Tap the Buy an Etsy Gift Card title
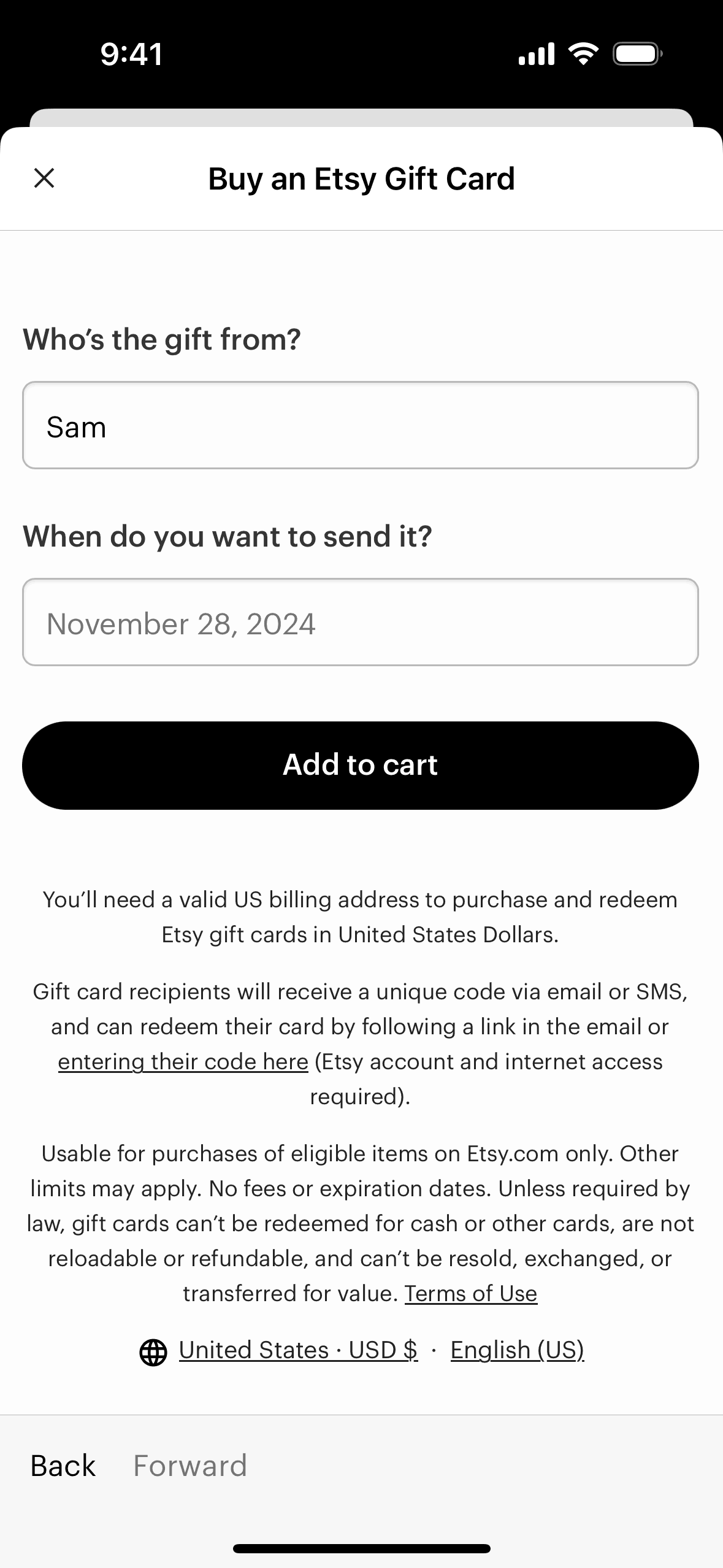Image resolution: width=723 pixels, height=1568 pixels. [x=361, y=179]
